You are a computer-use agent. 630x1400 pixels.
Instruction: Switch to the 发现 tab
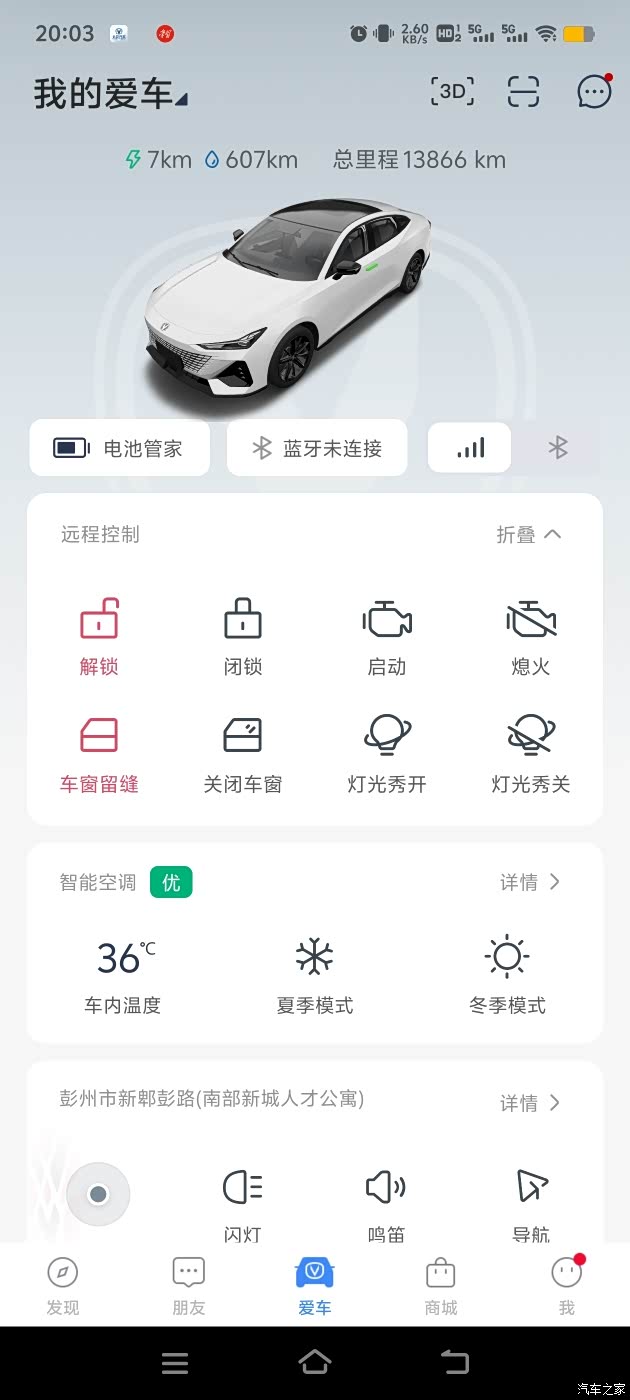[63, 1285]
